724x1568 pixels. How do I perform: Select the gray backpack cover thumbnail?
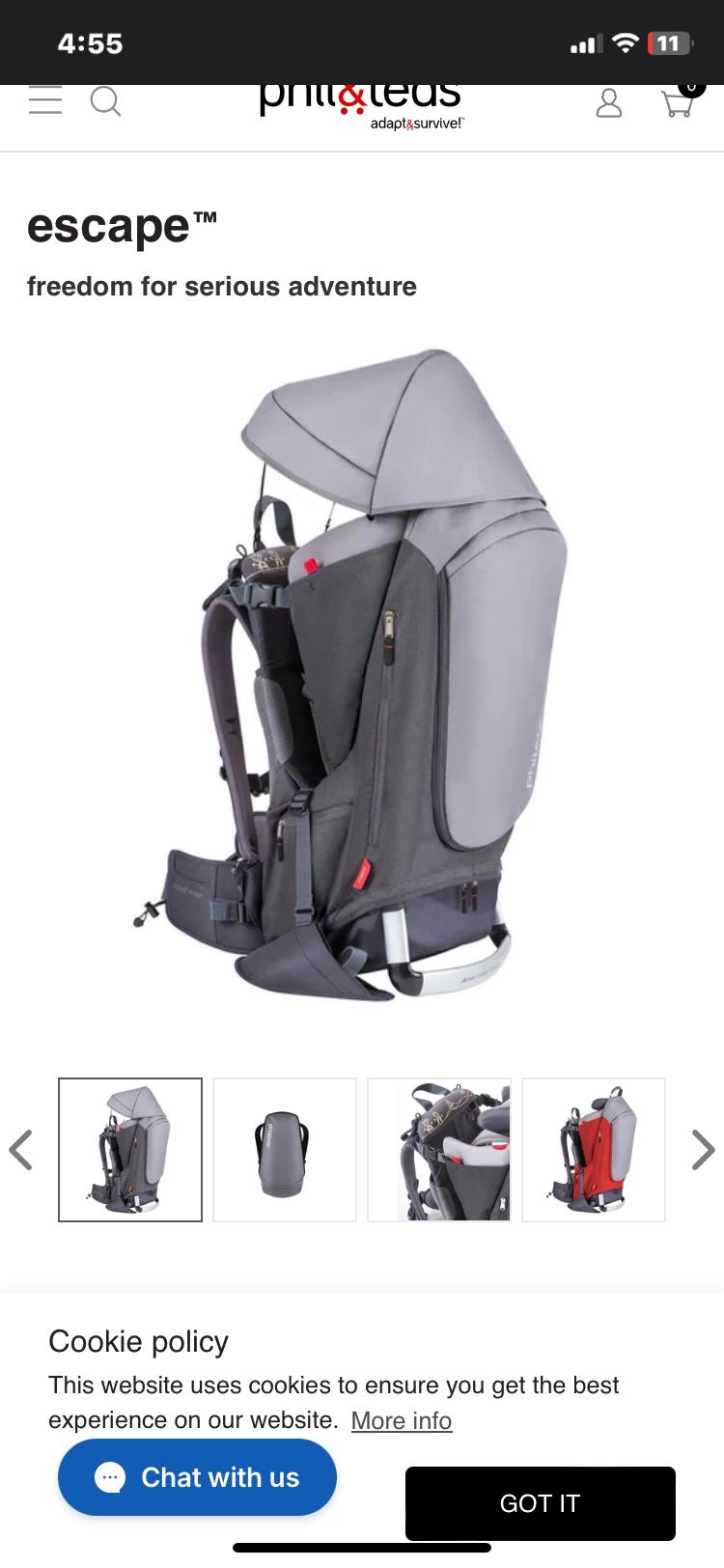[x=285, y=1149]
